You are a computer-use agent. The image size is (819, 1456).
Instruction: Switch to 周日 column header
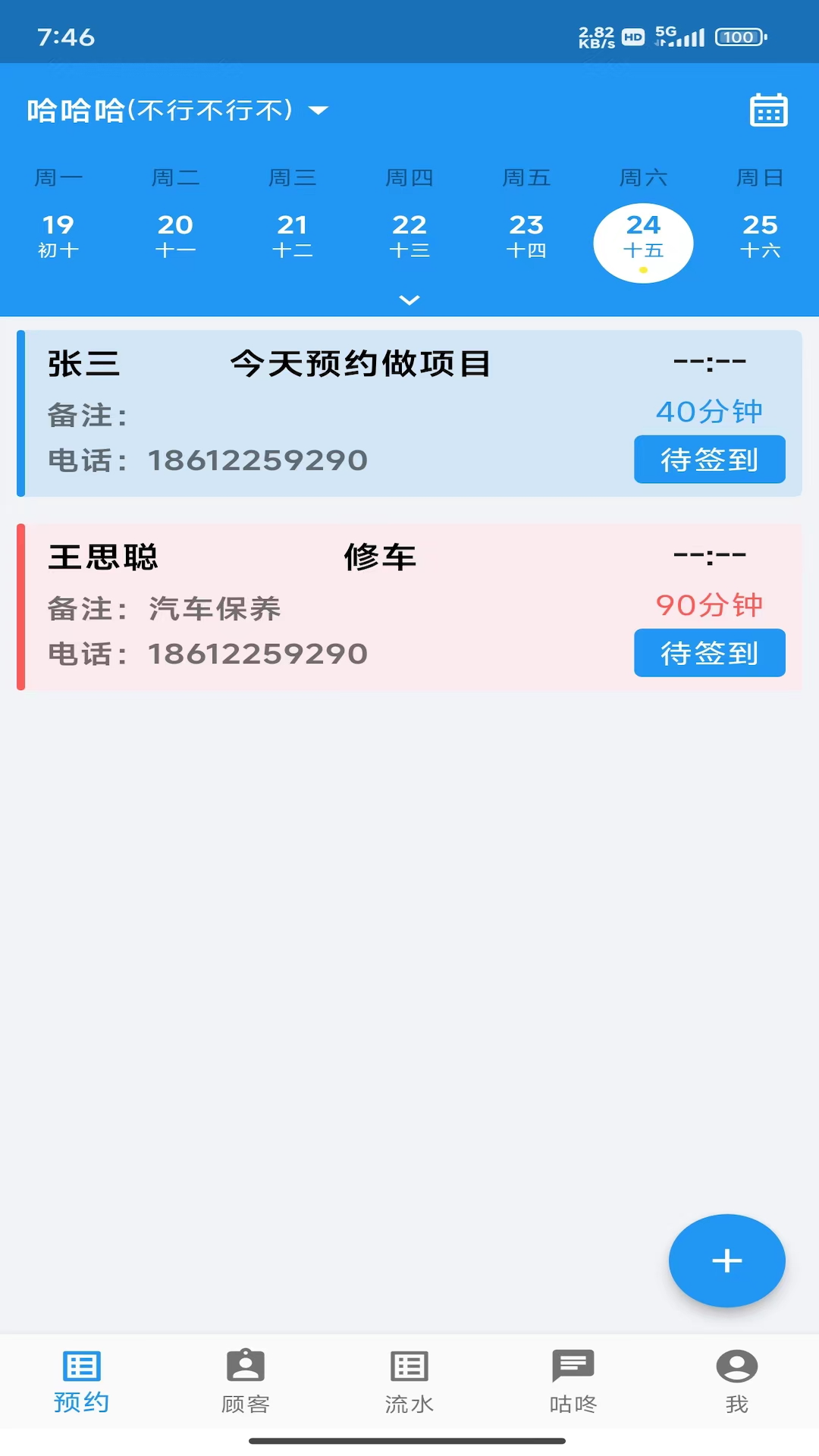[x=760, y=177]
